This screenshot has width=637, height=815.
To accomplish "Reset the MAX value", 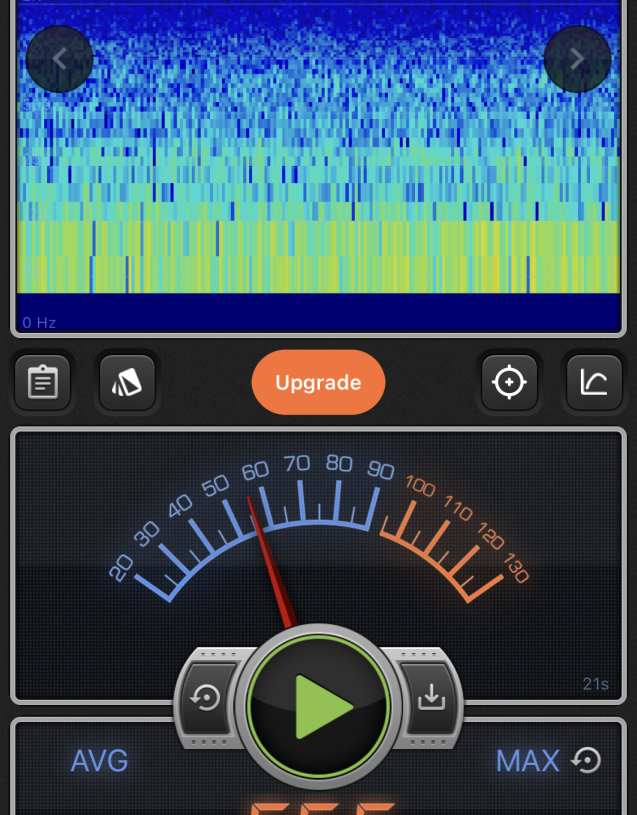I will 587,761.
